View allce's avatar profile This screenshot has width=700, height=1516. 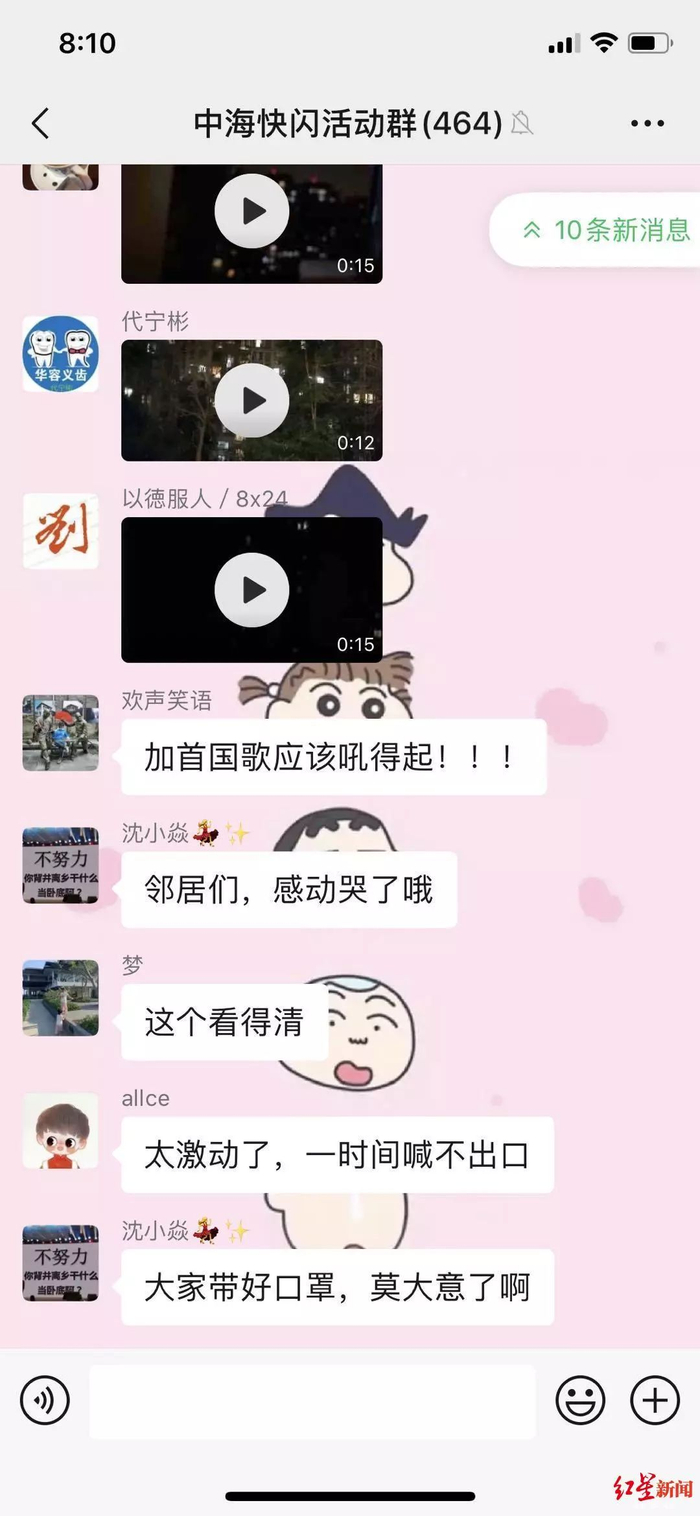point(60,1130)
